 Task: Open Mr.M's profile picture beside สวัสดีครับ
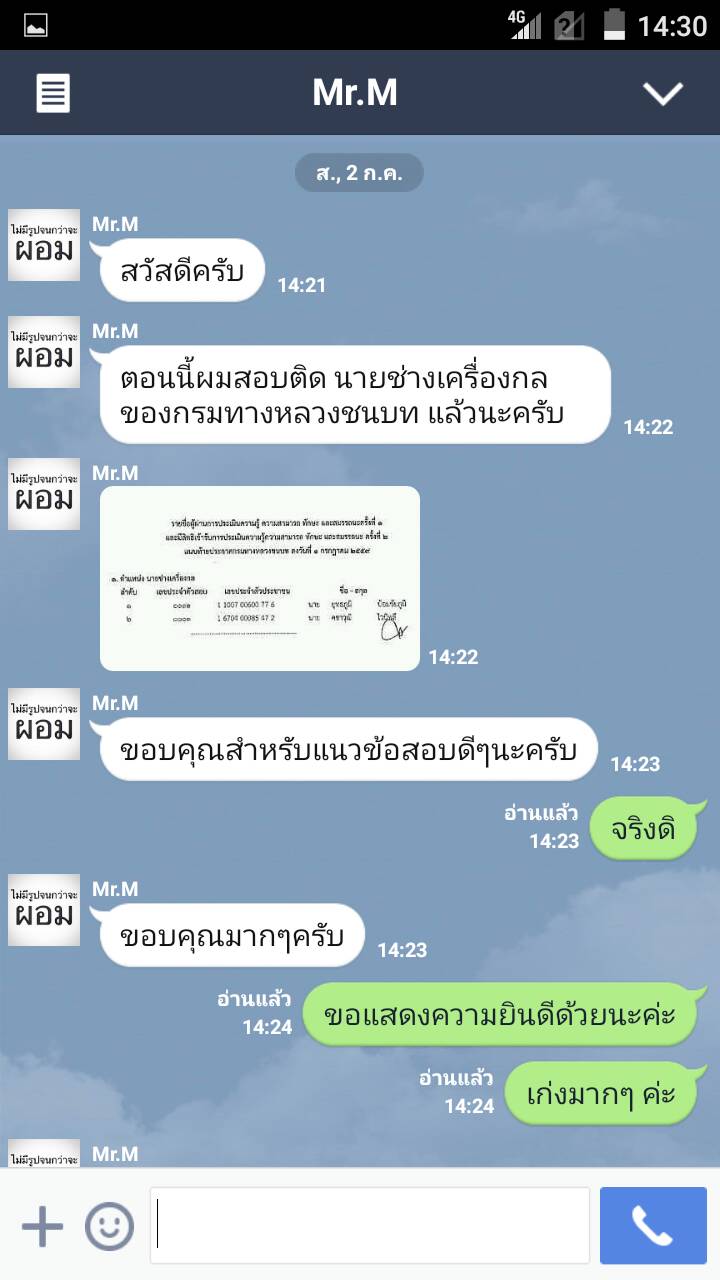point(44,245)
